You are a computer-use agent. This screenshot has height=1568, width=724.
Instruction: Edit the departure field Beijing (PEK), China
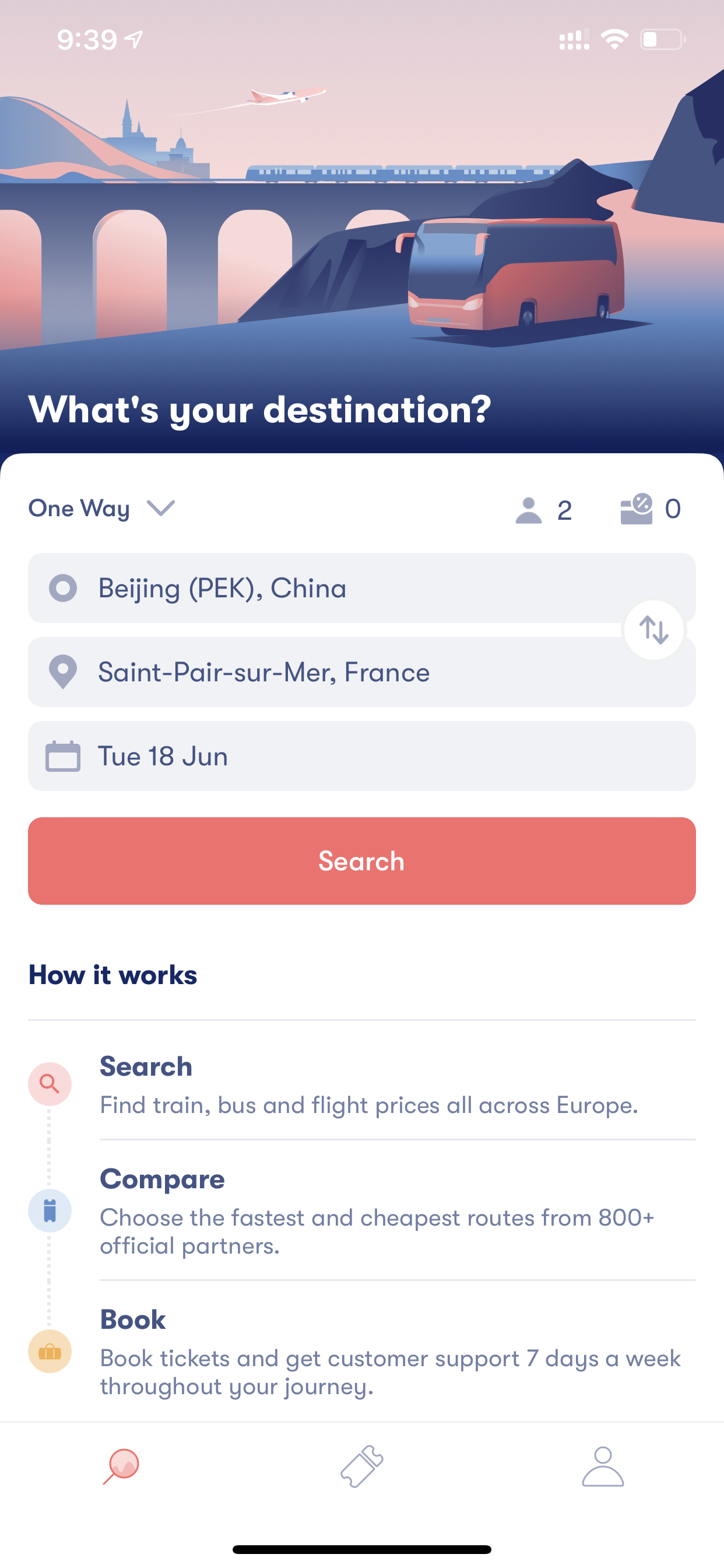point(362,588)
